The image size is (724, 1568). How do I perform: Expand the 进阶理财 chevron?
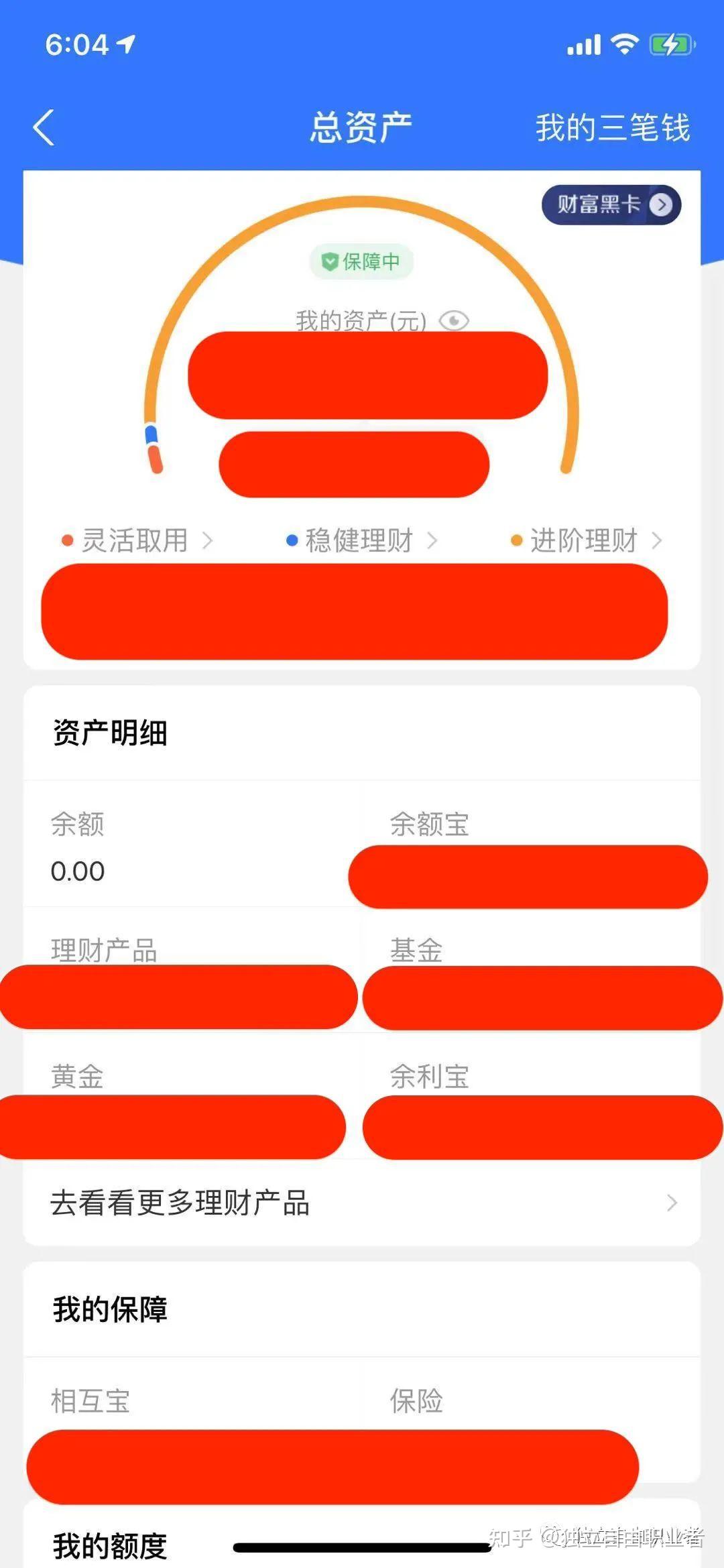tap(657, 539)
